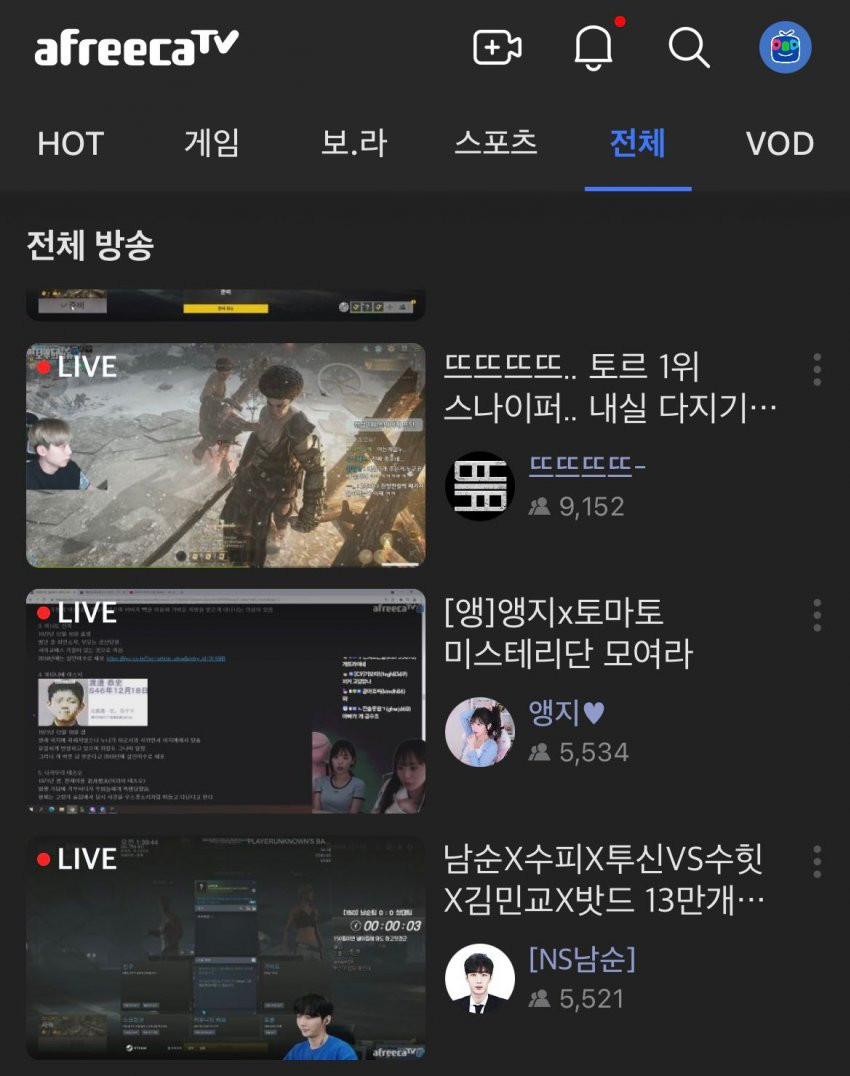The height and width of the screenshot is (1076, 850).
Task: Visit the 앵지♥ channel
Action: coord(567,713)
